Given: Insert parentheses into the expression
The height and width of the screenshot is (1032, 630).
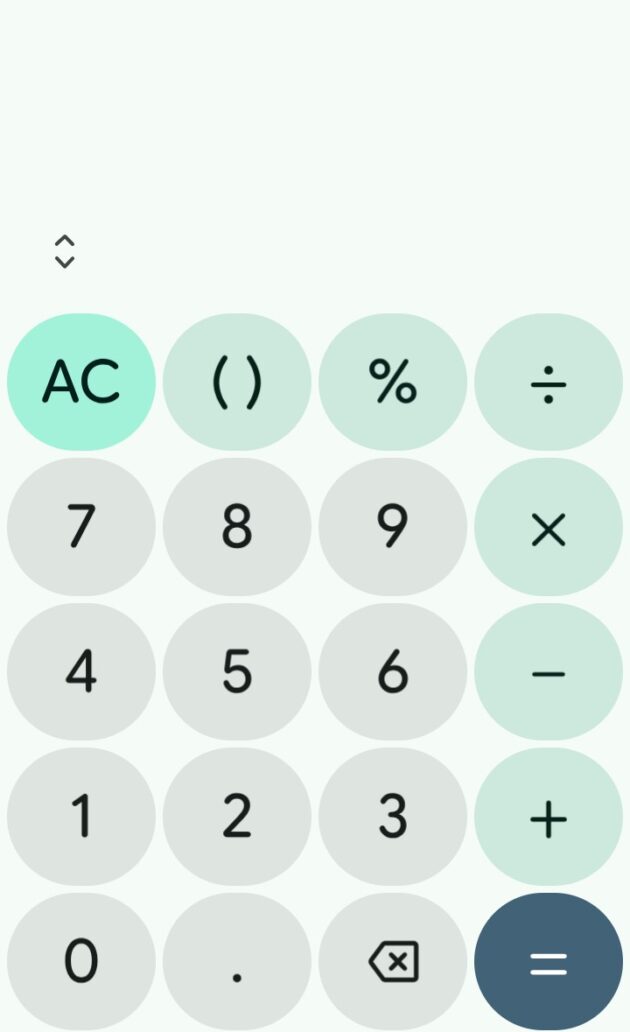Looking at the screenshot, I should click(x=237, y=382).
